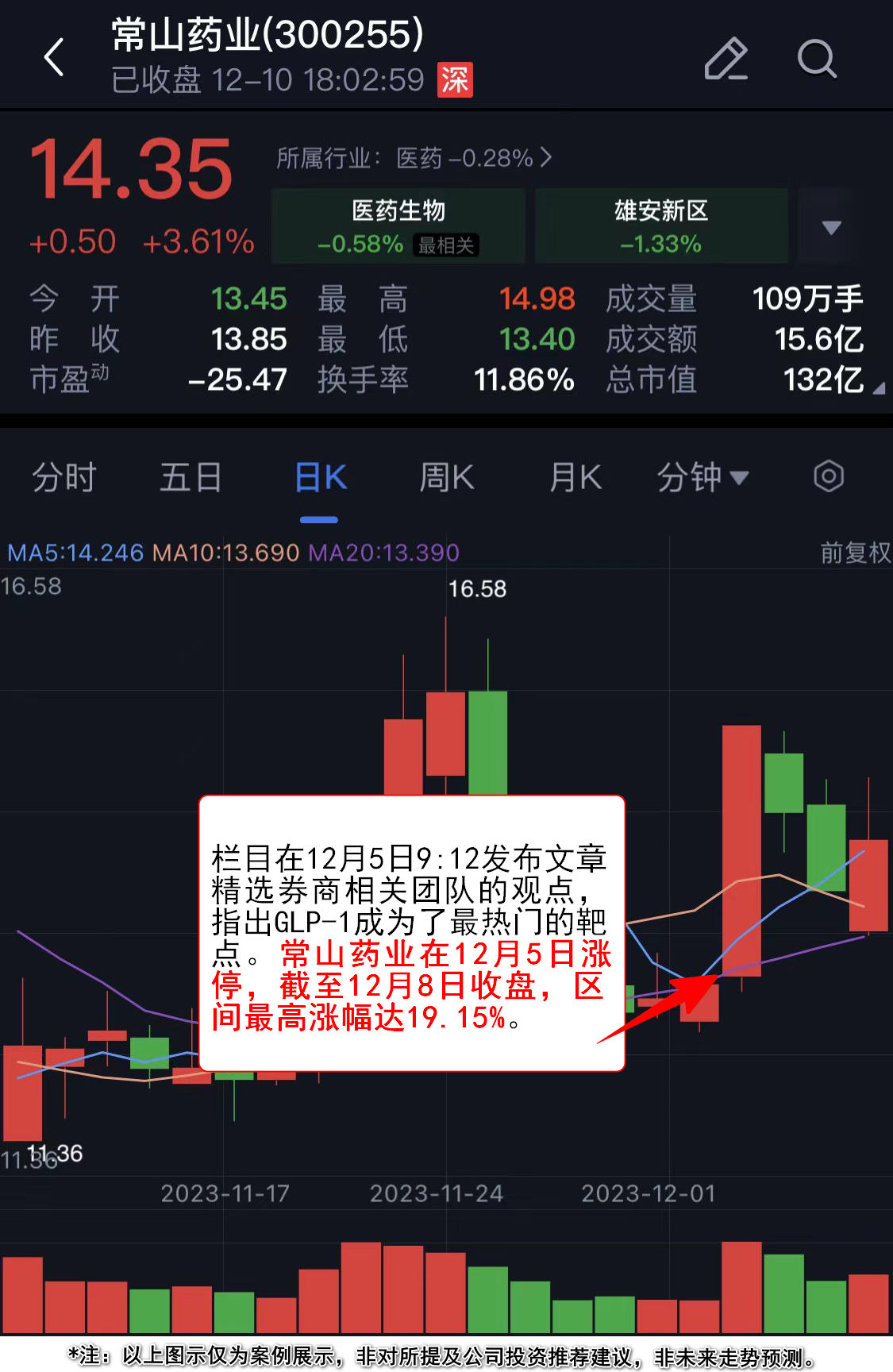This screenshot has width=893, height=1372.
Task: Open chart settings hexagon icon
Action: point(828,476)
